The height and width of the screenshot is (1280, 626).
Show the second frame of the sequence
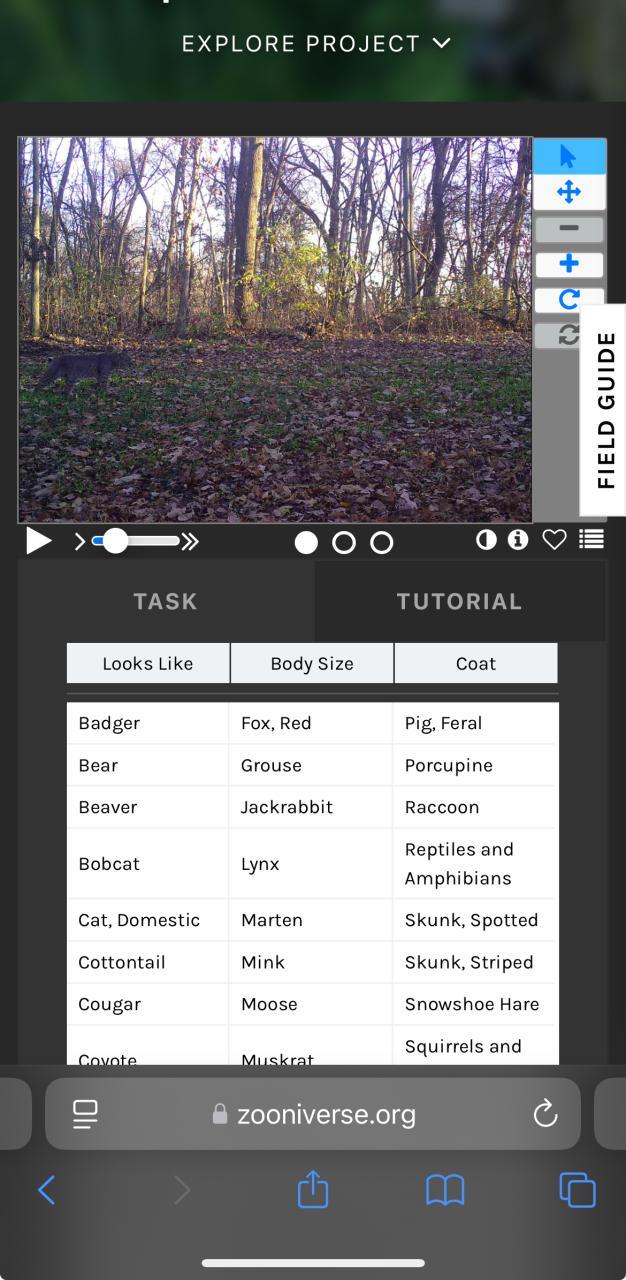click(344, 542)
